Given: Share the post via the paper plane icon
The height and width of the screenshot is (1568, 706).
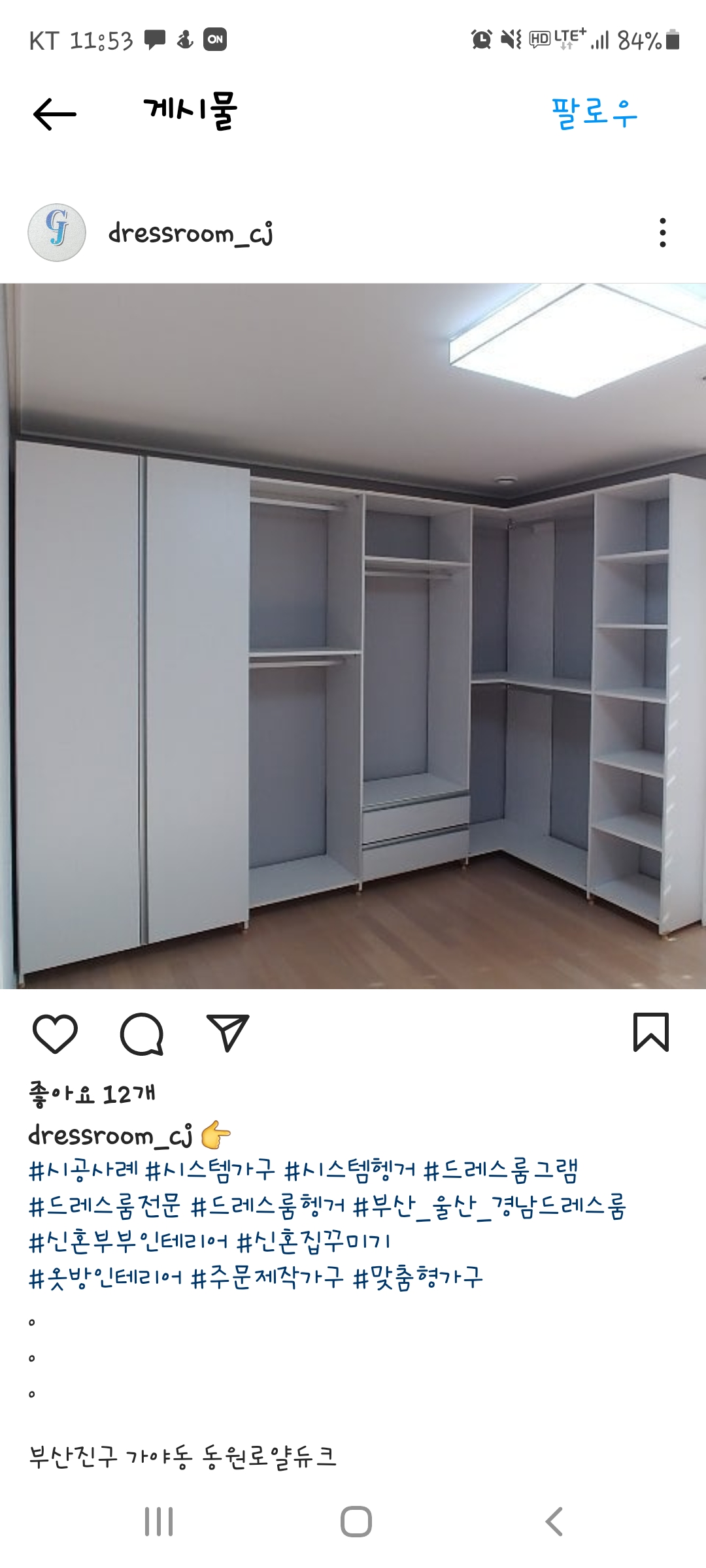Looking at the screenshot, I should pyautogui.click(x=227, y=1033).
